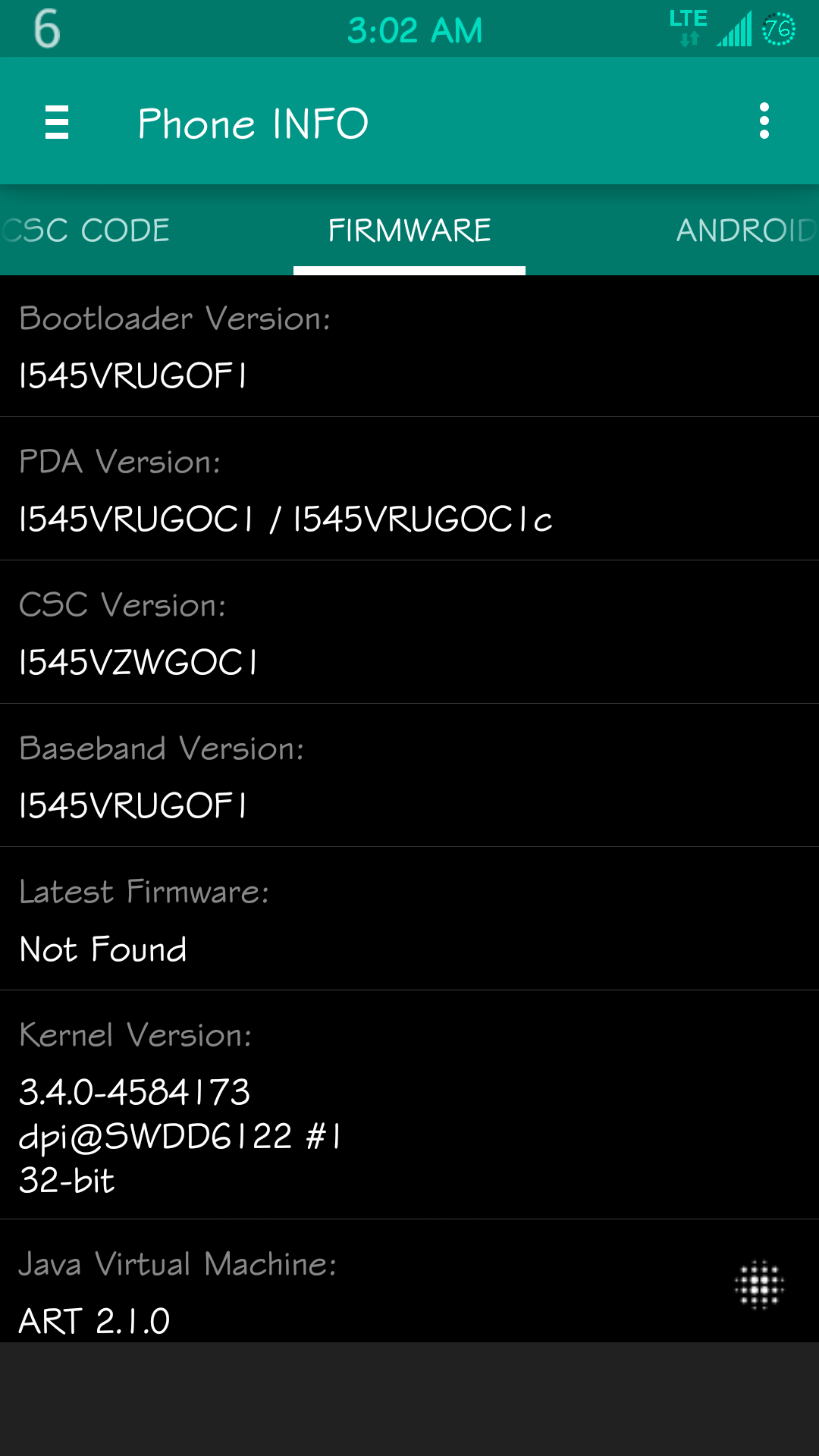Open the navigation drawer menu
The width and height of the screenshot is (819, 1456).
[x=57, y=122]
